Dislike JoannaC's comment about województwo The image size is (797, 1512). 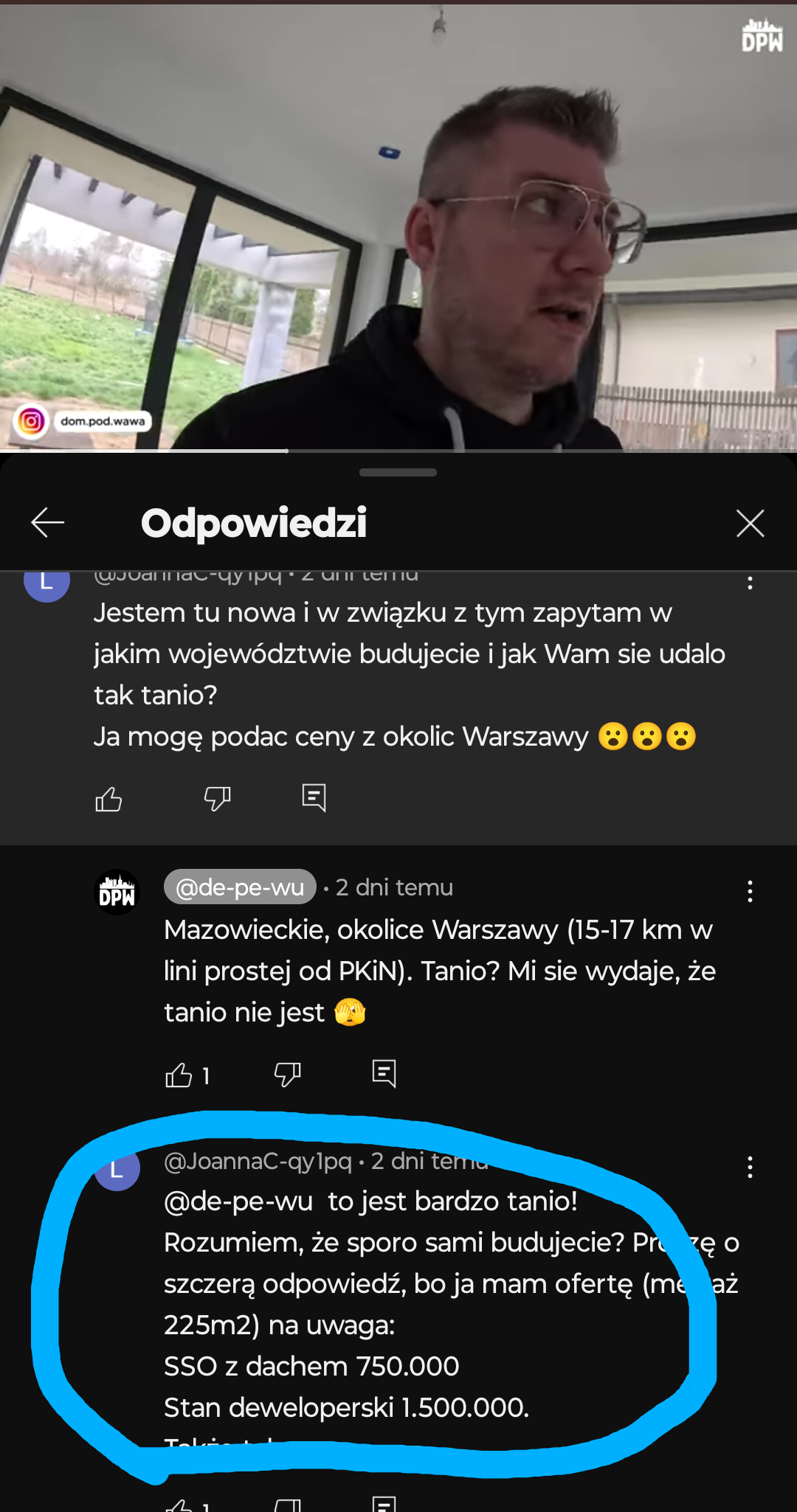(x=217, y=799)
